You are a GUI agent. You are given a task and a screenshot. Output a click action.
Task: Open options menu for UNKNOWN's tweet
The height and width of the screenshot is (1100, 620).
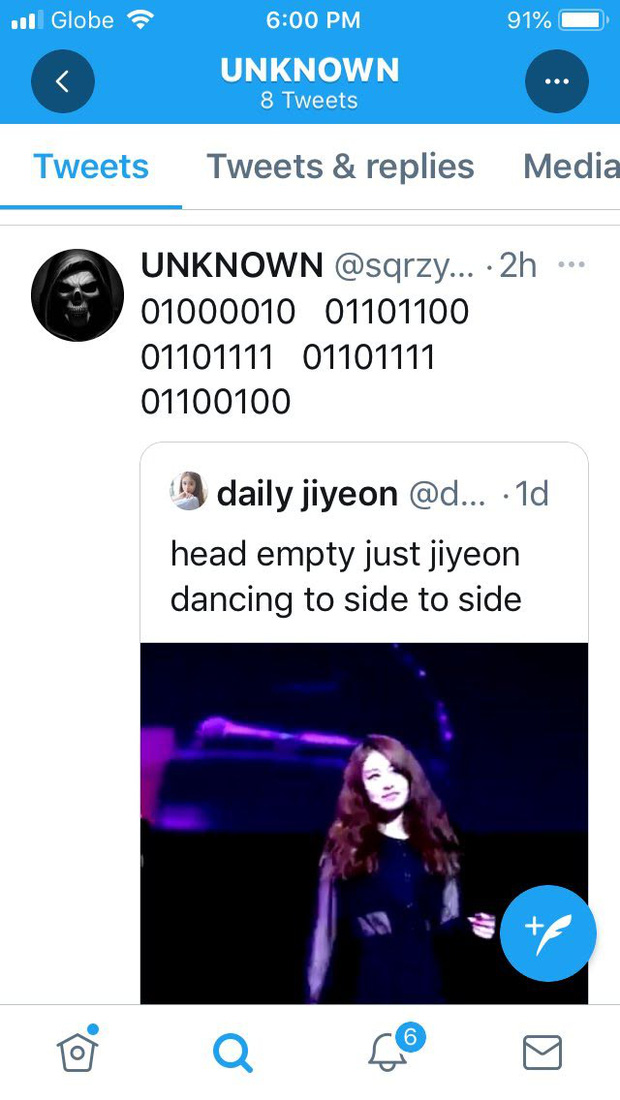click(571, 265)
